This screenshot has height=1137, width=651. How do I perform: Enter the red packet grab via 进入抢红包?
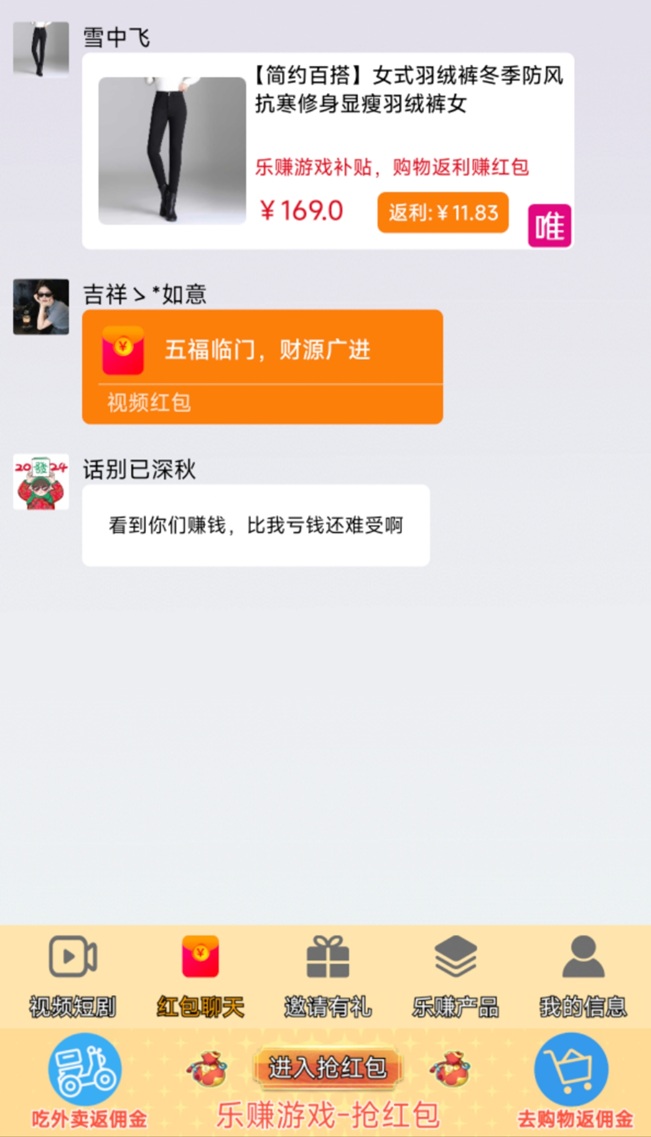coord(328,1067)
